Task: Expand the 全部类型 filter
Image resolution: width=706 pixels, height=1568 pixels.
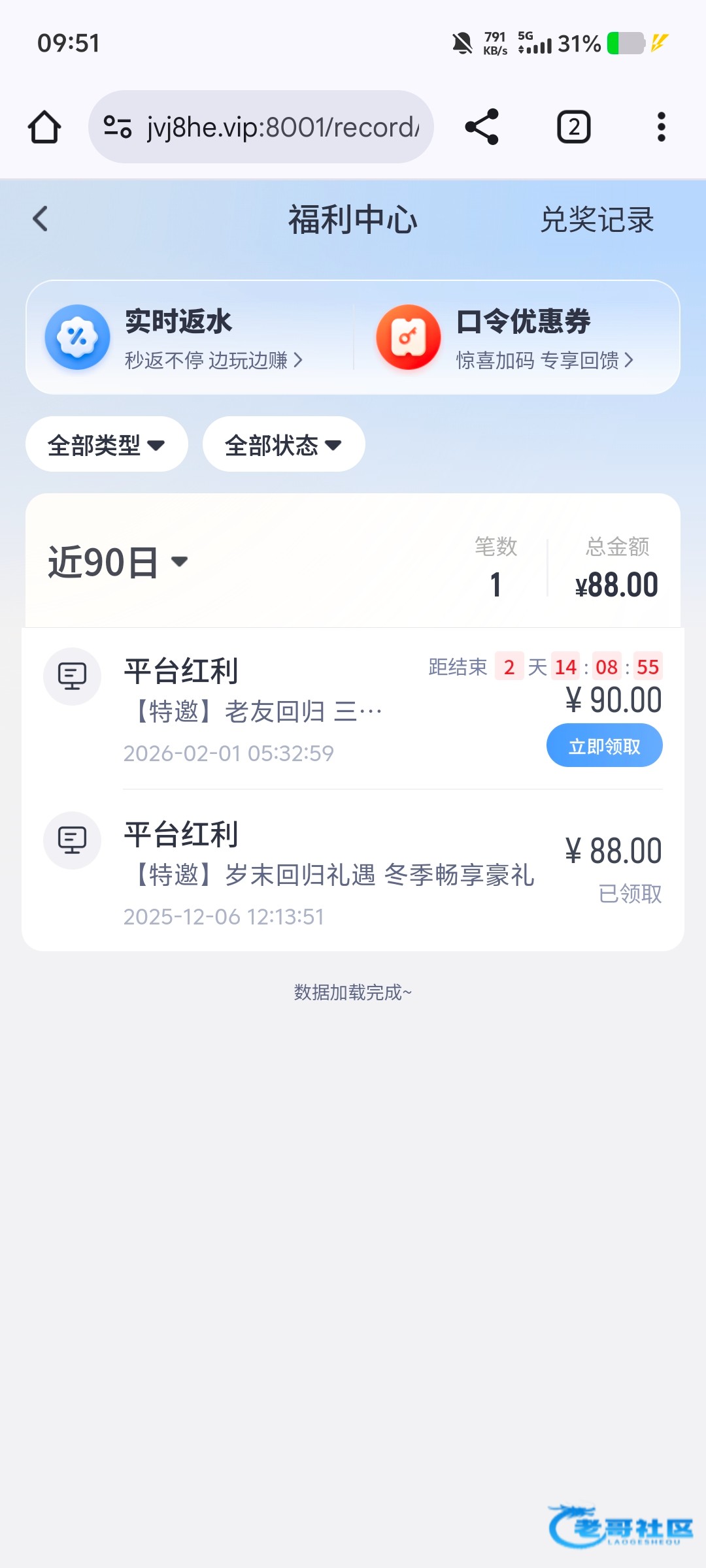Action: point(107,445)
